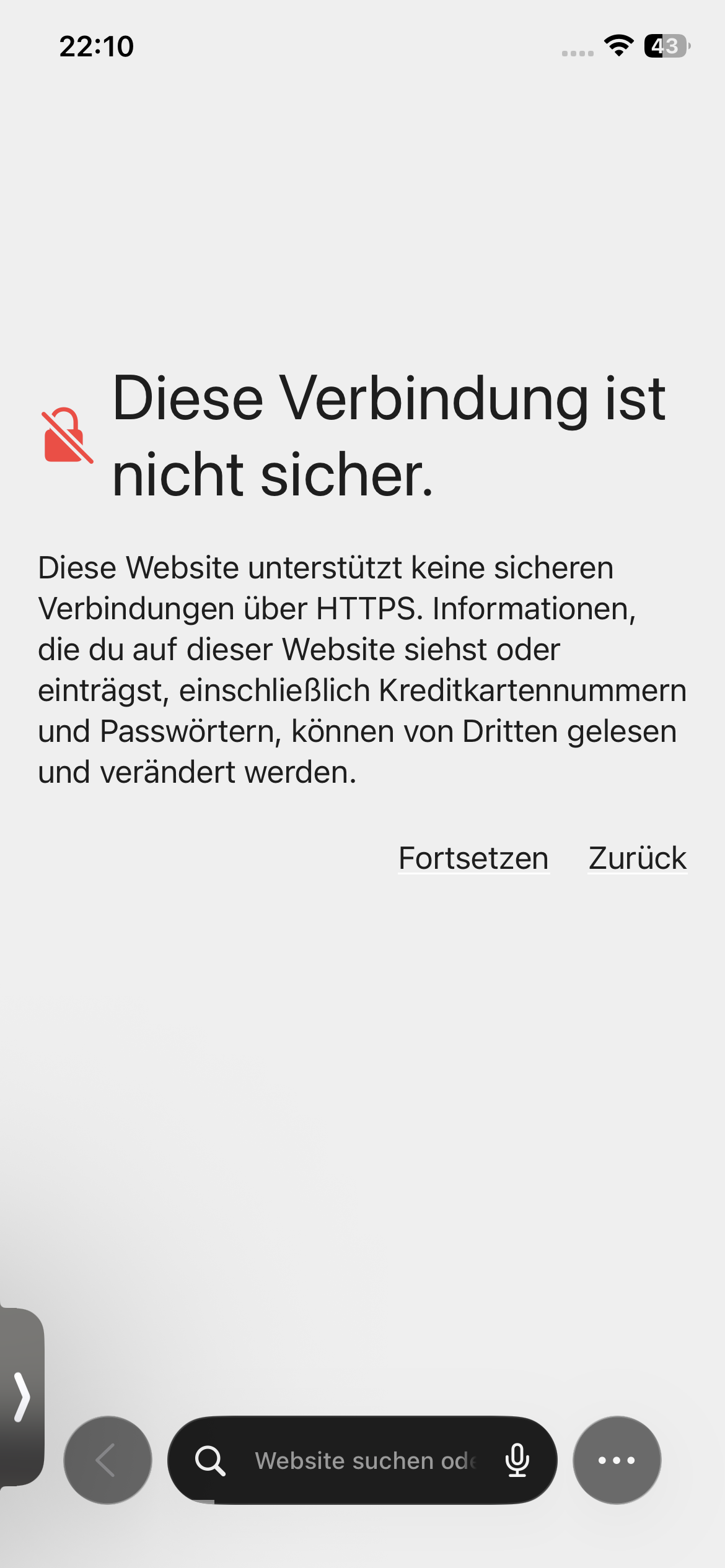Tap the back arrow button

(x=107, y=1460)
